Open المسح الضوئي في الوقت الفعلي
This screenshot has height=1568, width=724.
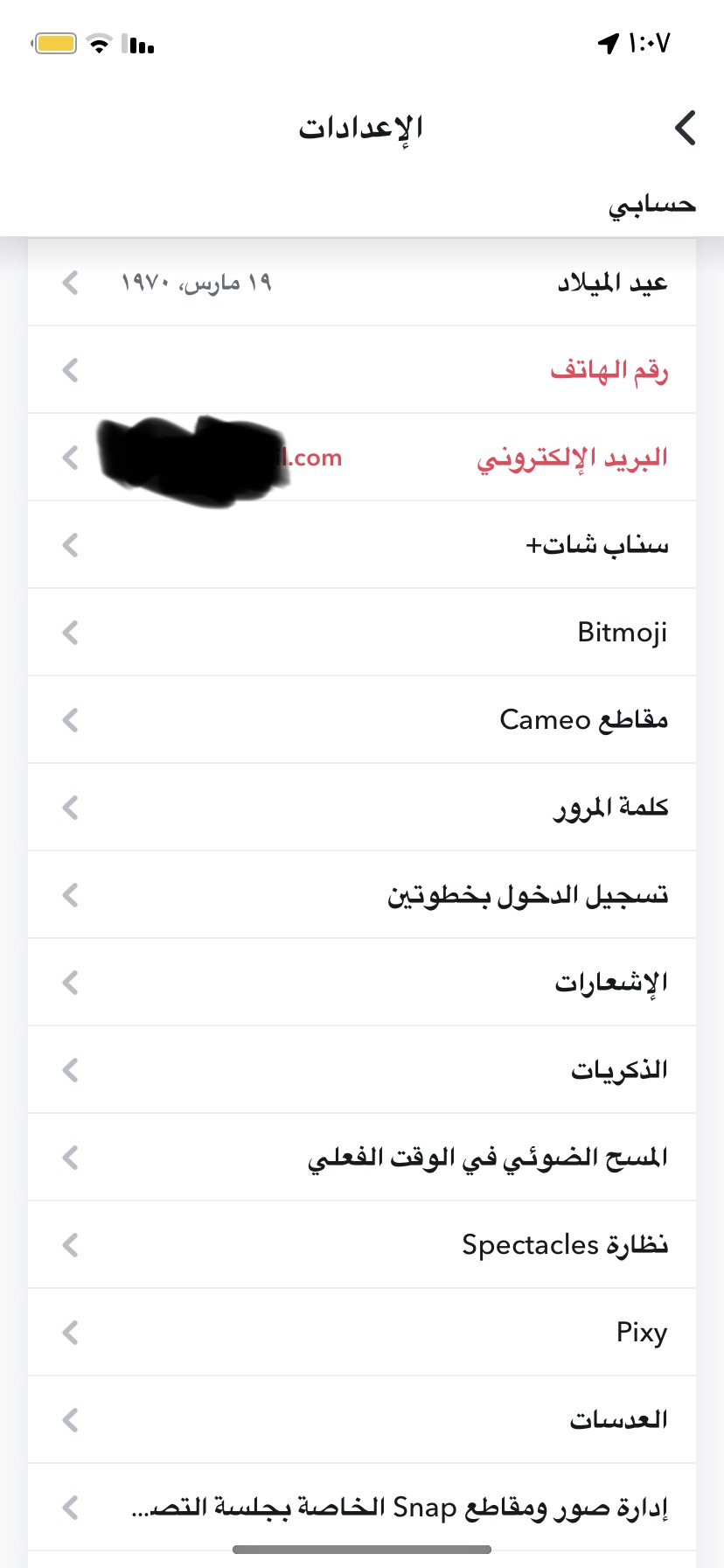point(362,1157)
